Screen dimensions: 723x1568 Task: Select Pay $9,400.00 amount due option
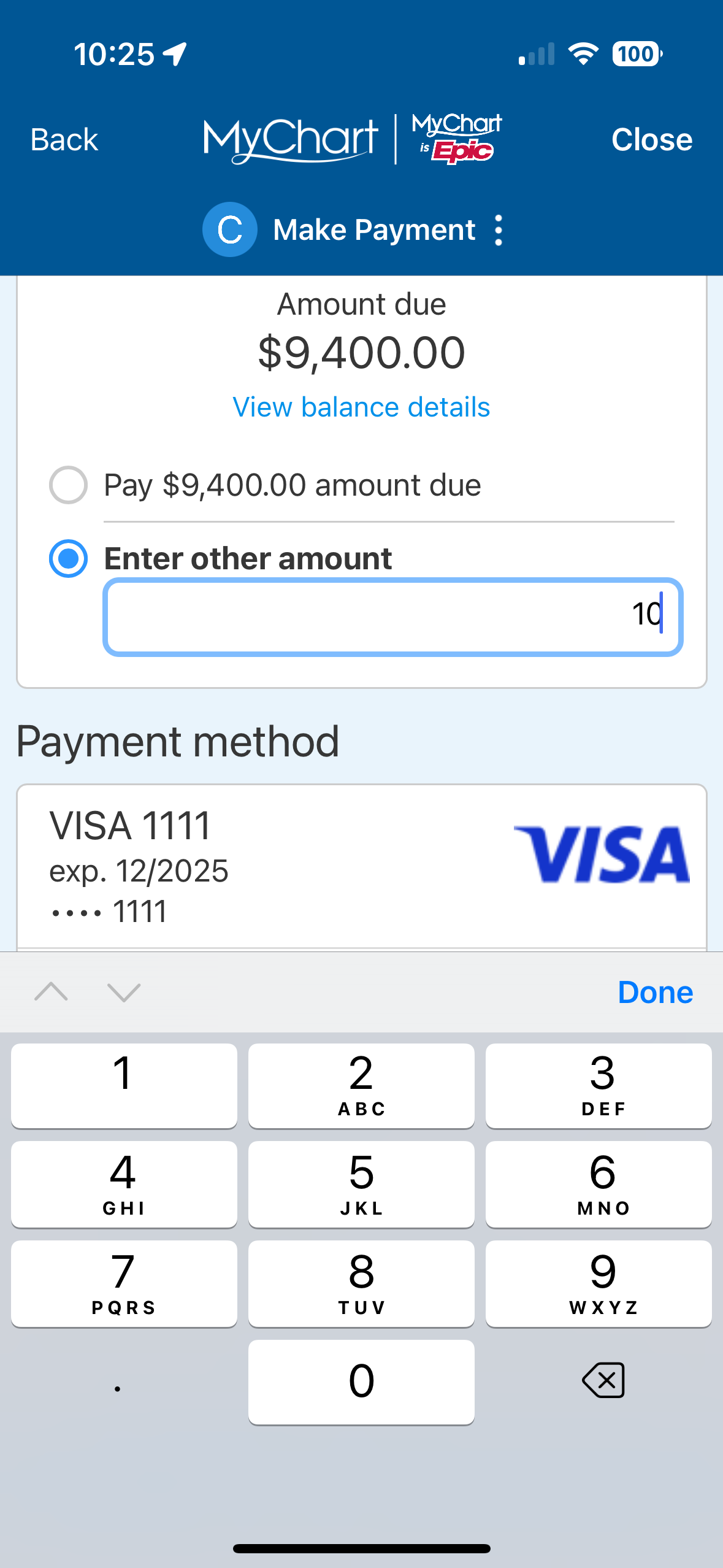[x=68, y=485]
